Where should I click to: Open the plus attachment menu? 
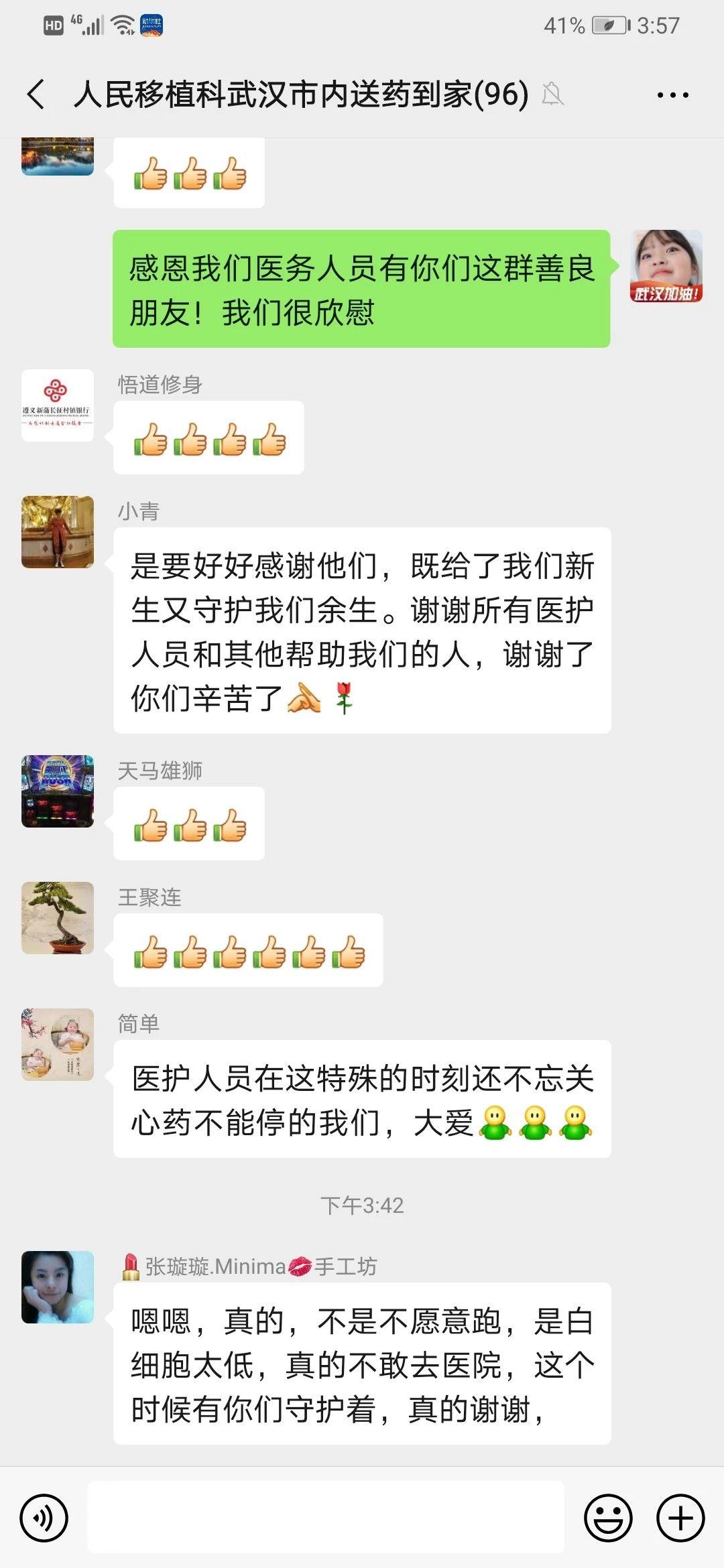click(x=680, y=1518)
